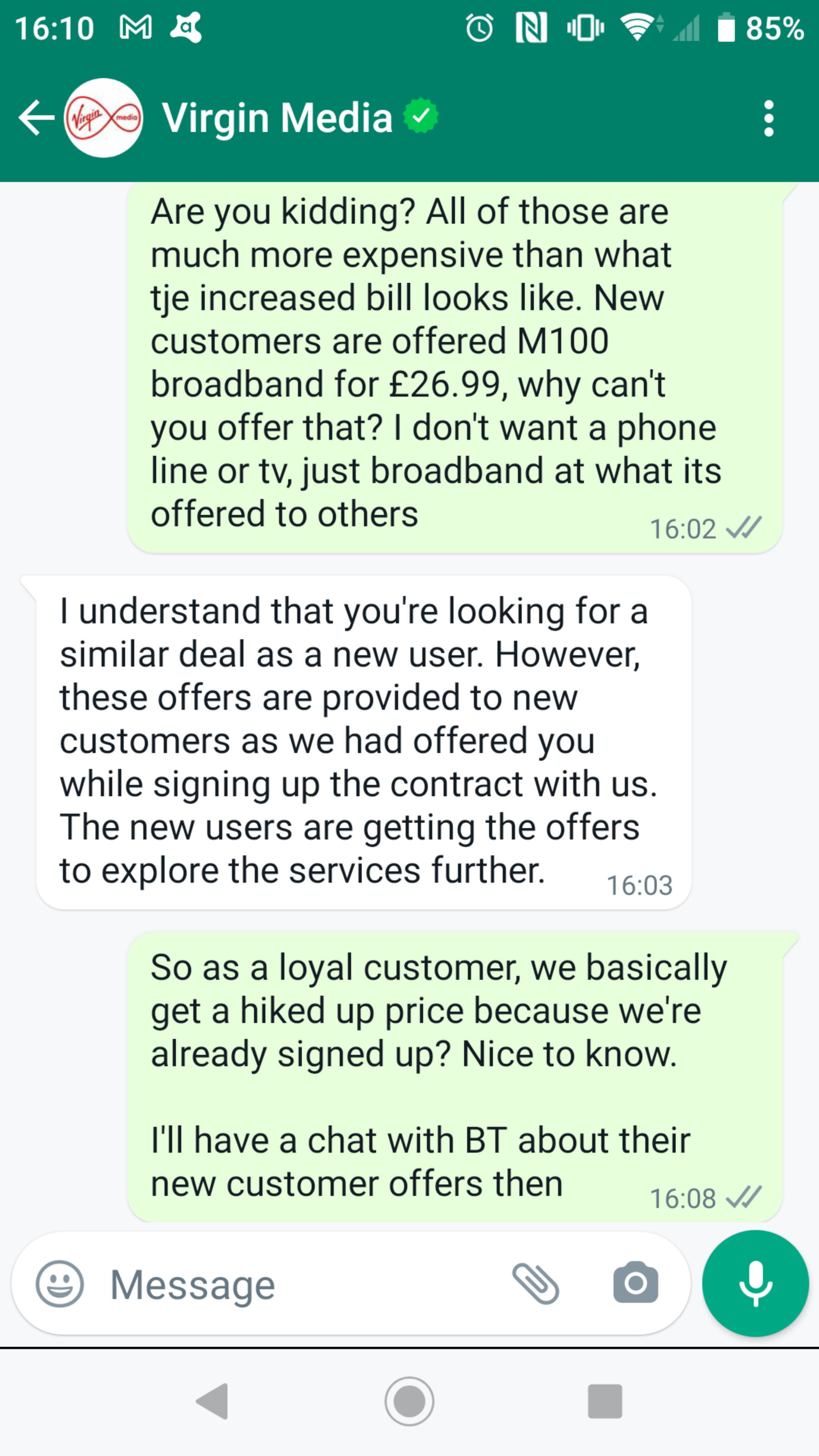Open the emoji picker
Screen dimensions: 819x1456
[x=60, y=1283]
